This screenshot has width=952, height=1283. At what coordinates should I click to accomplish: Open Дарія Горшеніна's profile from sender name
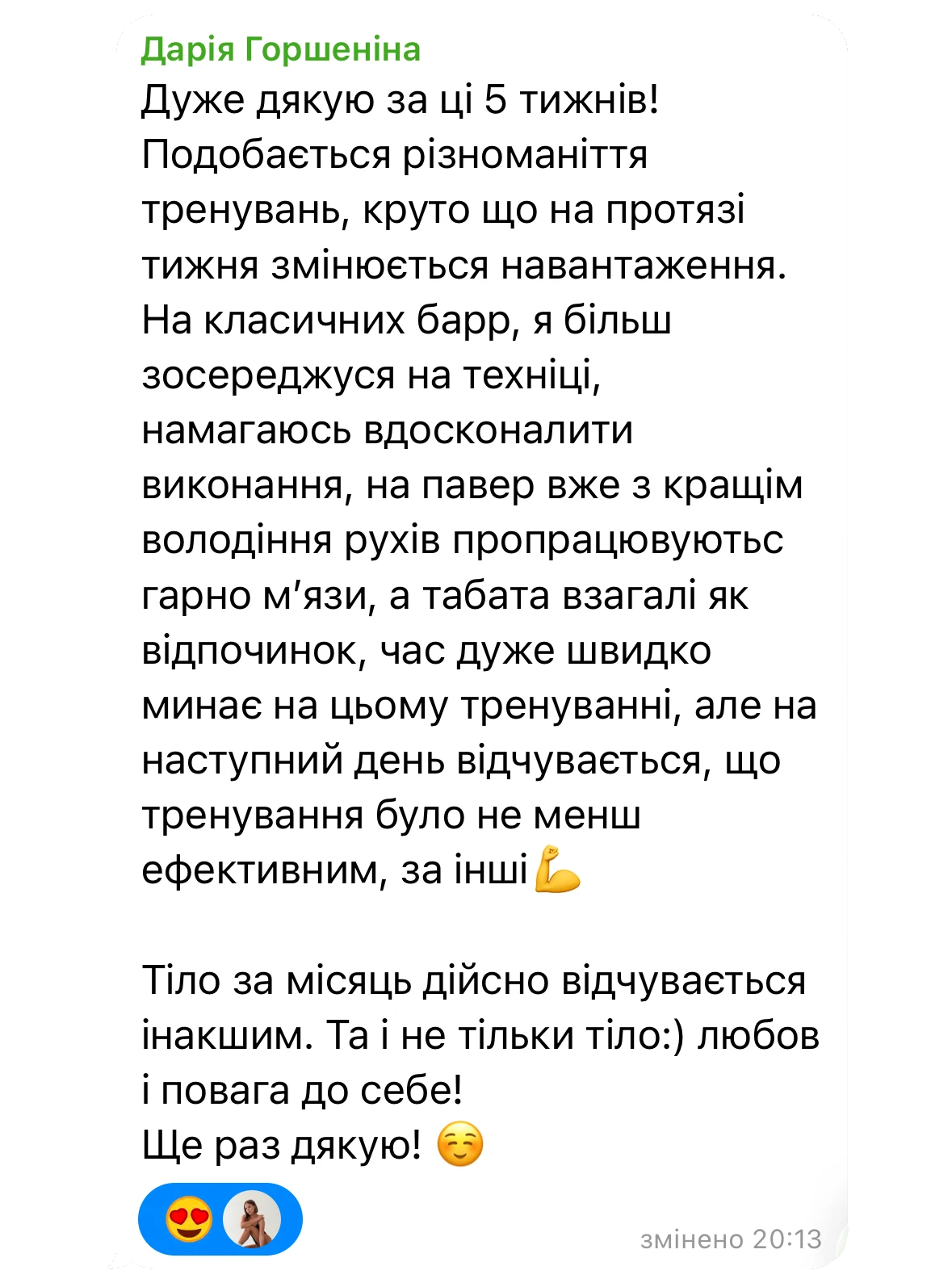281,50
